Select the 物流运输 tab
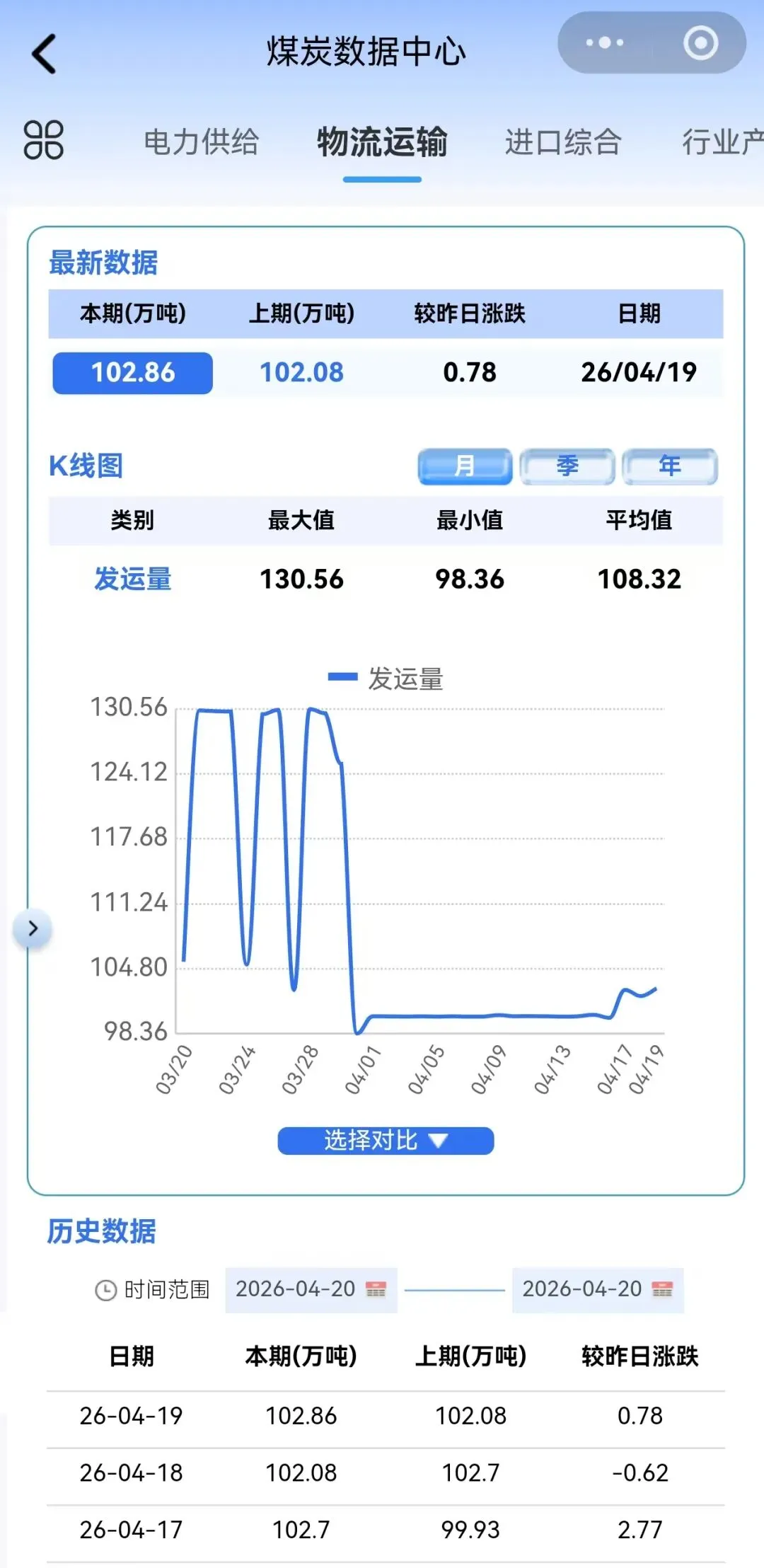Viewport: 764px width, 1568px height. (382, 142)
